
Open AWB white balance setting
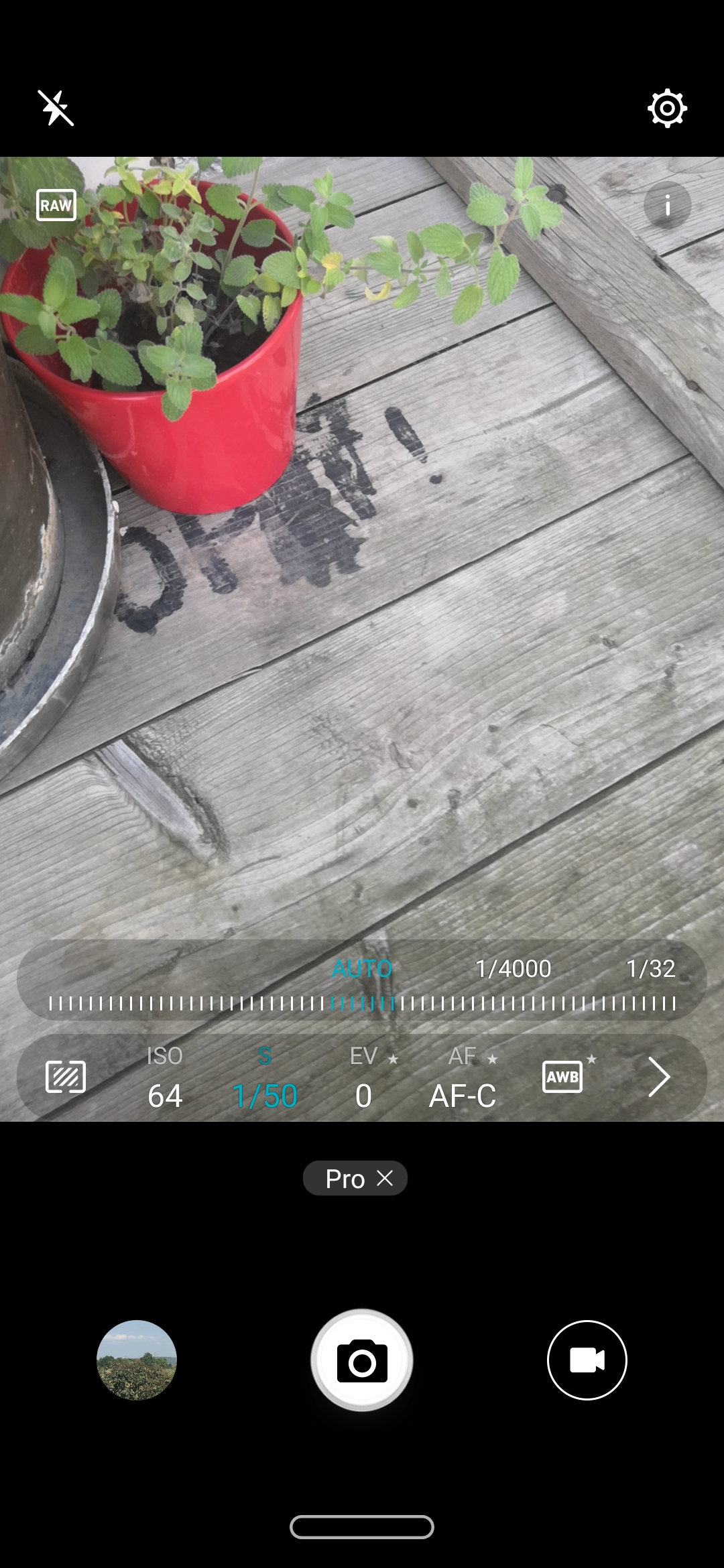click(563, 1076)
